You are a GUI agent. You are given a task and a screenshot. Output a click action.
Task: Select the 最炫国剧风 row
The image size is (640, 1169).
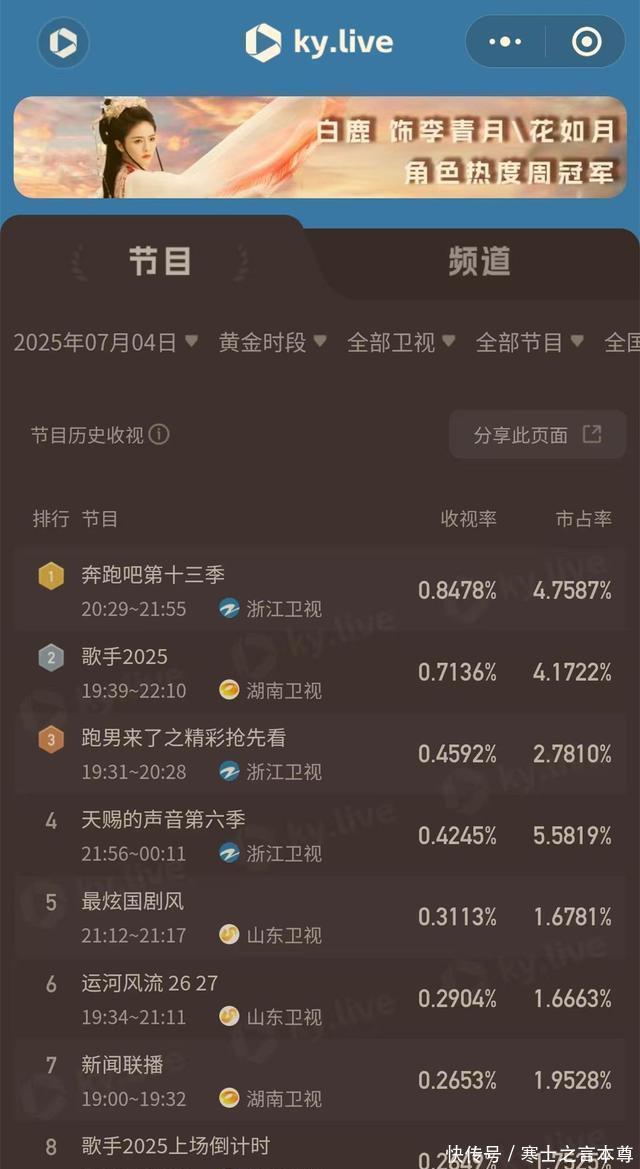320,917
